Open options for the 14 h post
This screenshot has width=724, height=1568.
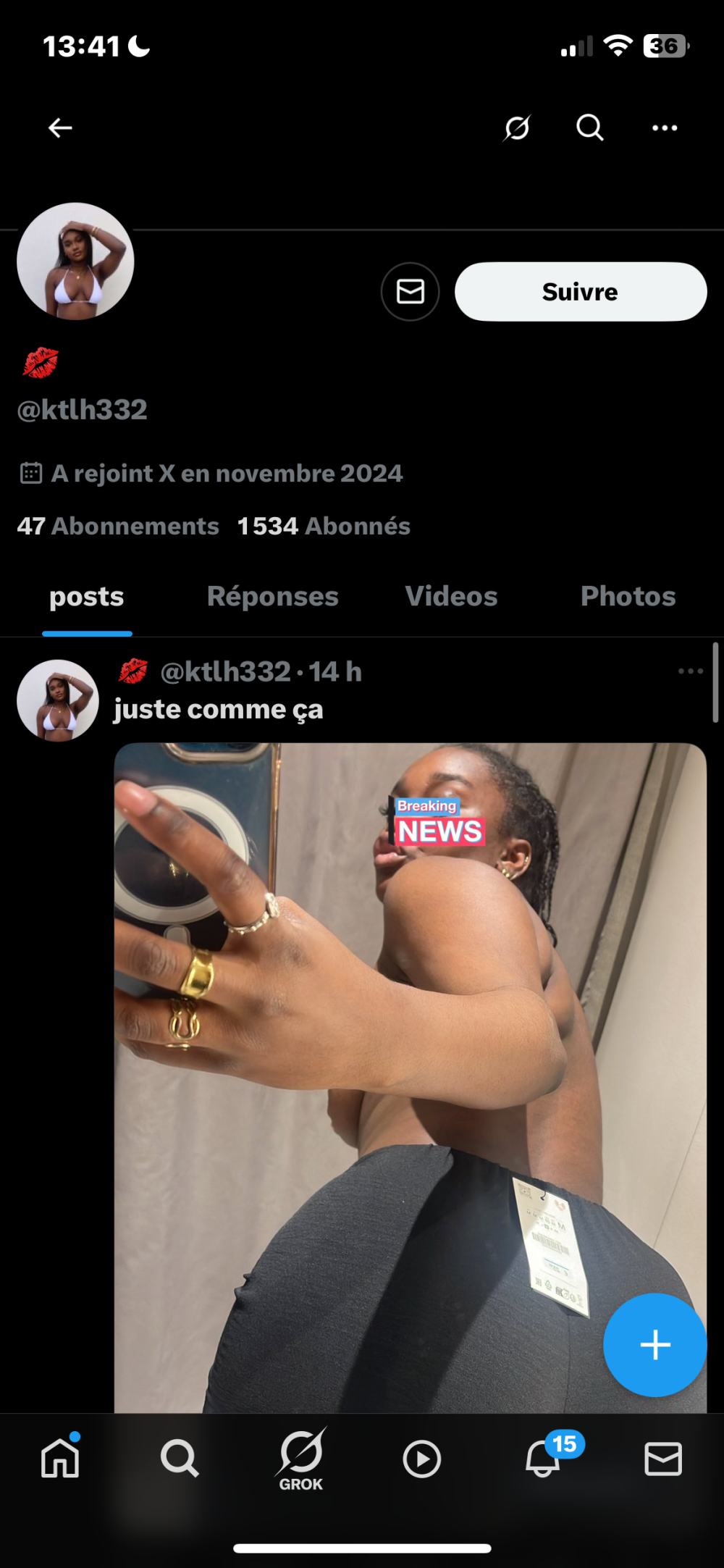[x=690, y=671]
